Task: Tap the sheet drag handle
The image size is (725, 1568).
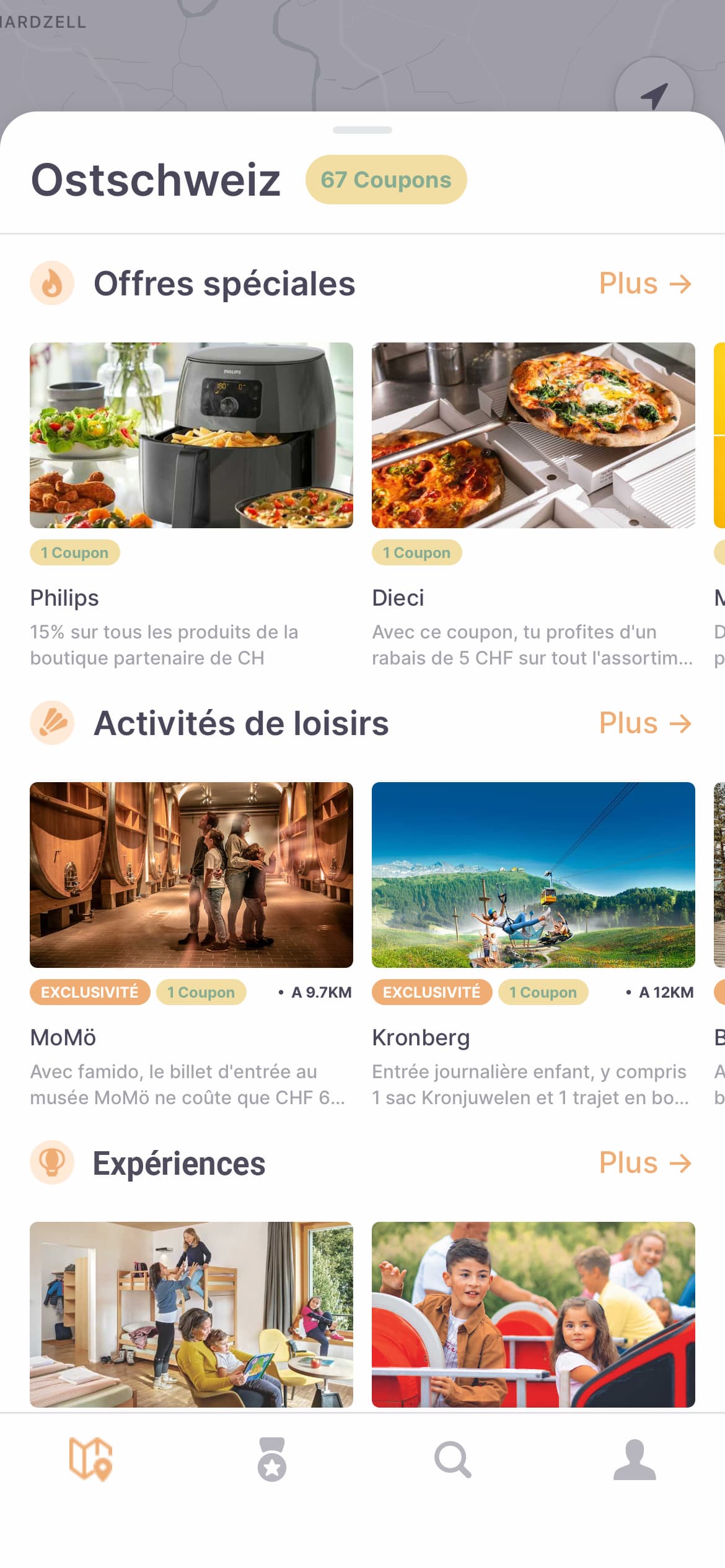Action: (362, 130)
